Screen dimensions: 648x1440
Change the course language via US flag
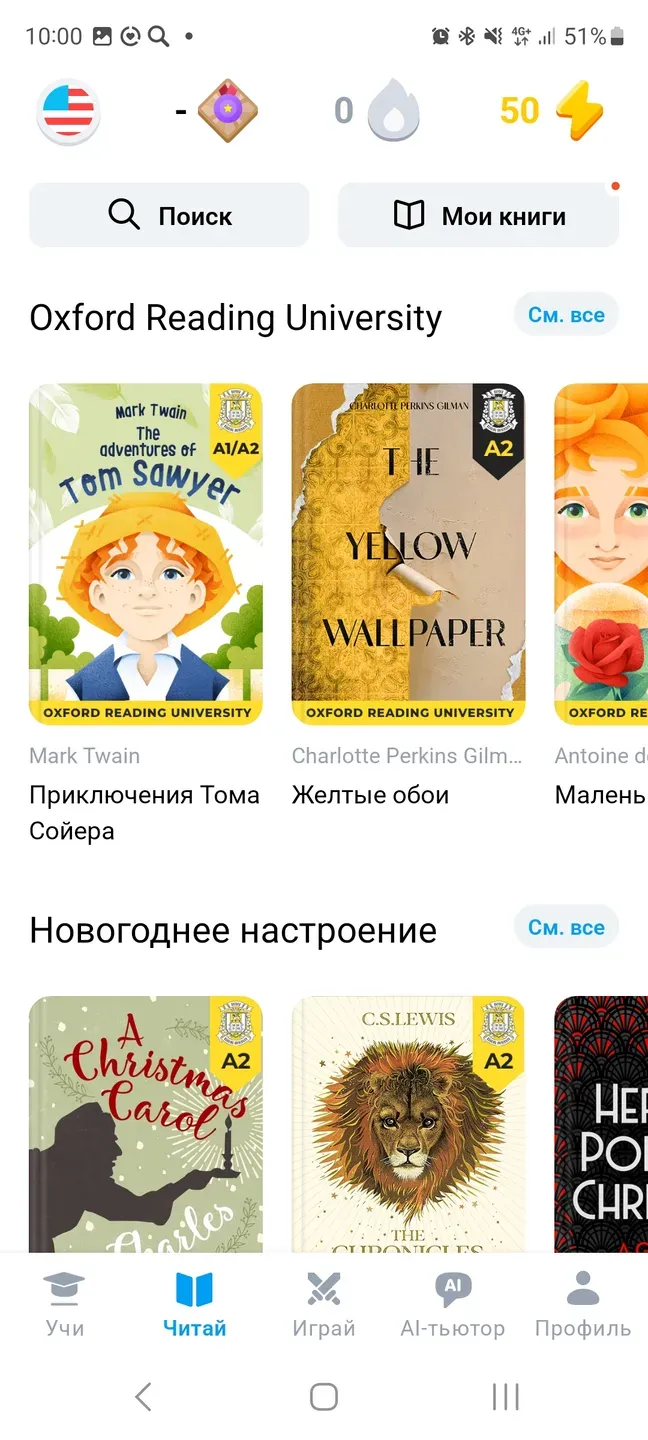pos(68,111)
